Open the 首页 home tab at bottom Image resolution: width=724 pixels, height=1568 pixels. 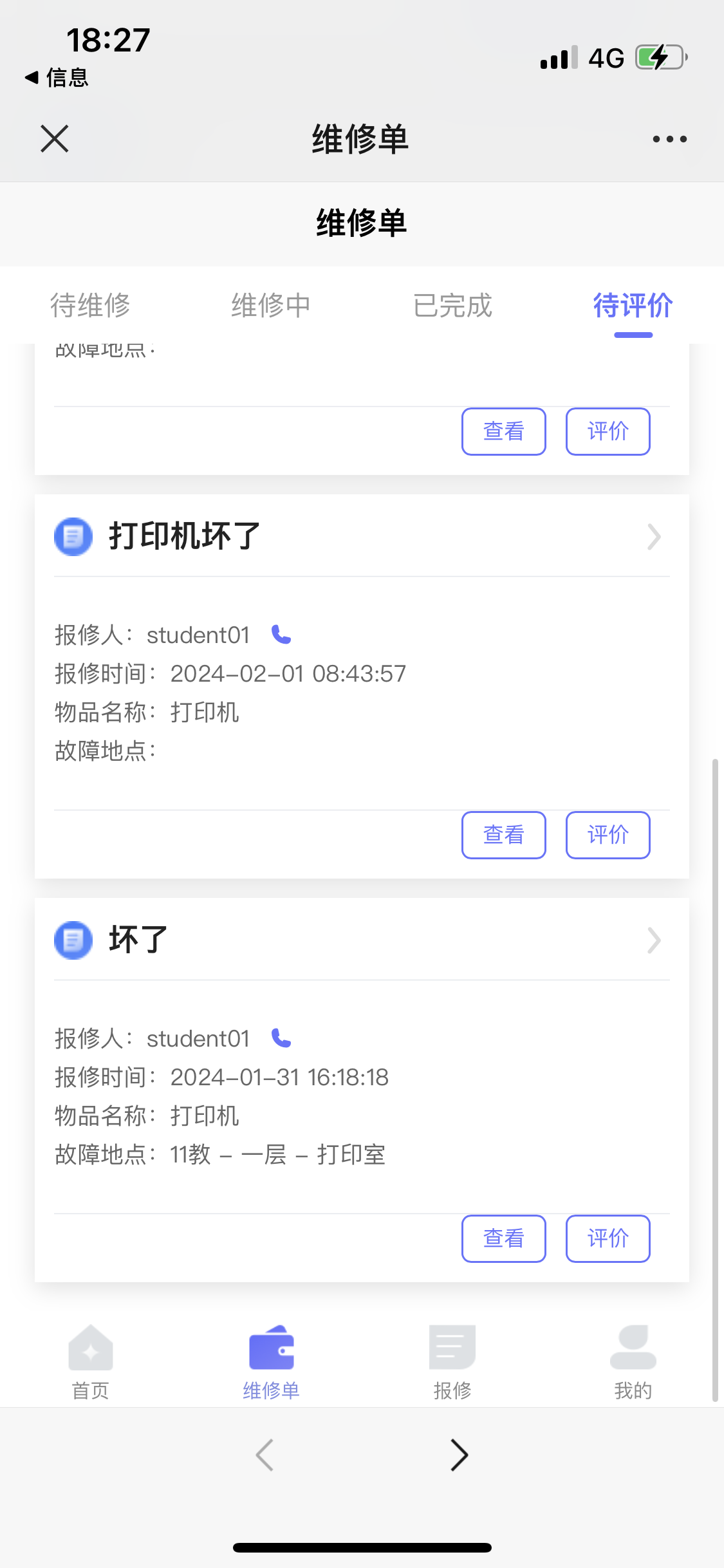tap(89, 1360)
